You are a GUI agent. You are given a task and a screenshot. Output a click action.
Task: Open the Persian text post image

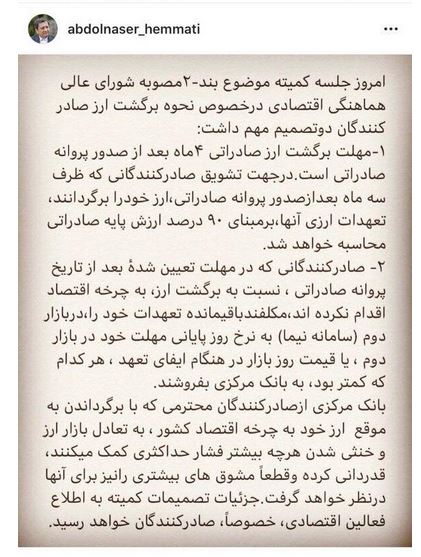click(215, 300)
